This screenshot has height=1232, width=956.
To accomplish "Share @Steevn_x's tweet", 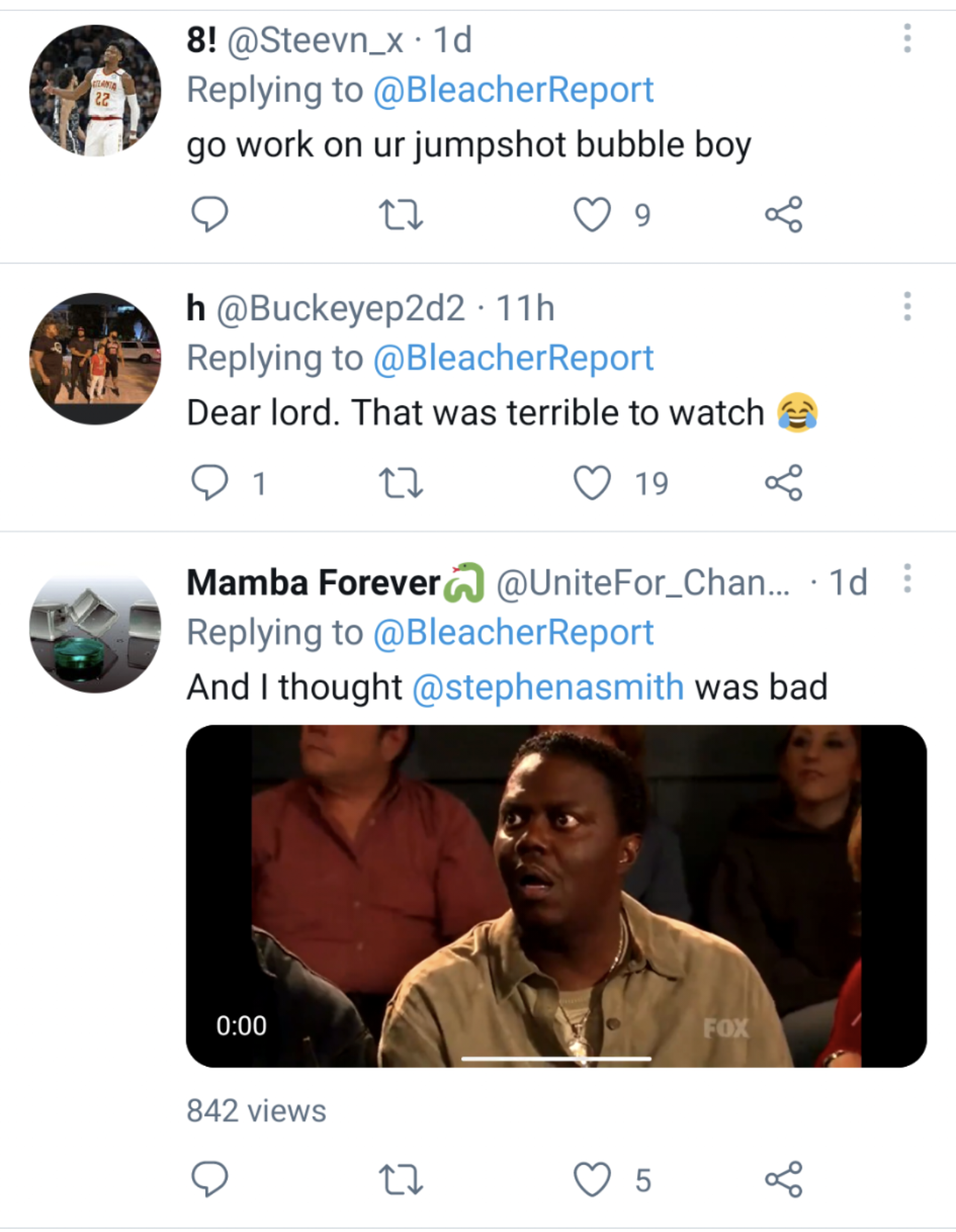I will [783, 214].
